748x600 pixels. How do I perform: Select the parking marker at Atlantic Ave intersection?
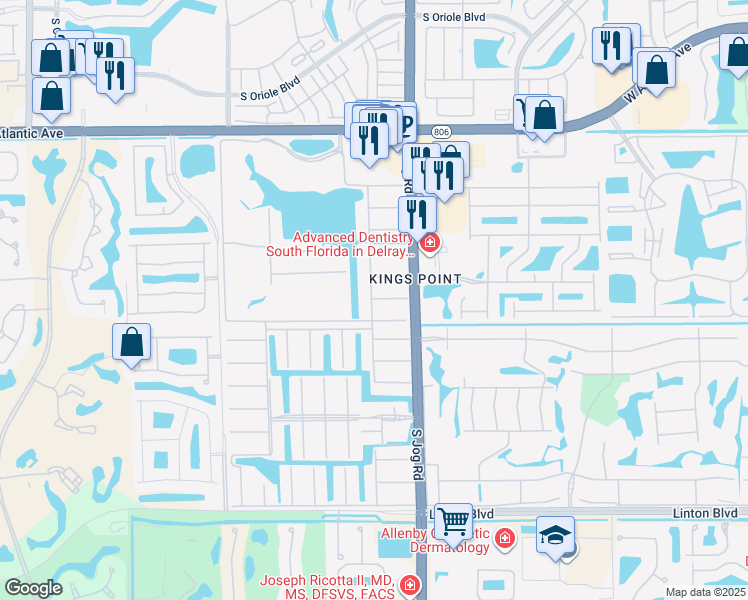pos(408,122)
